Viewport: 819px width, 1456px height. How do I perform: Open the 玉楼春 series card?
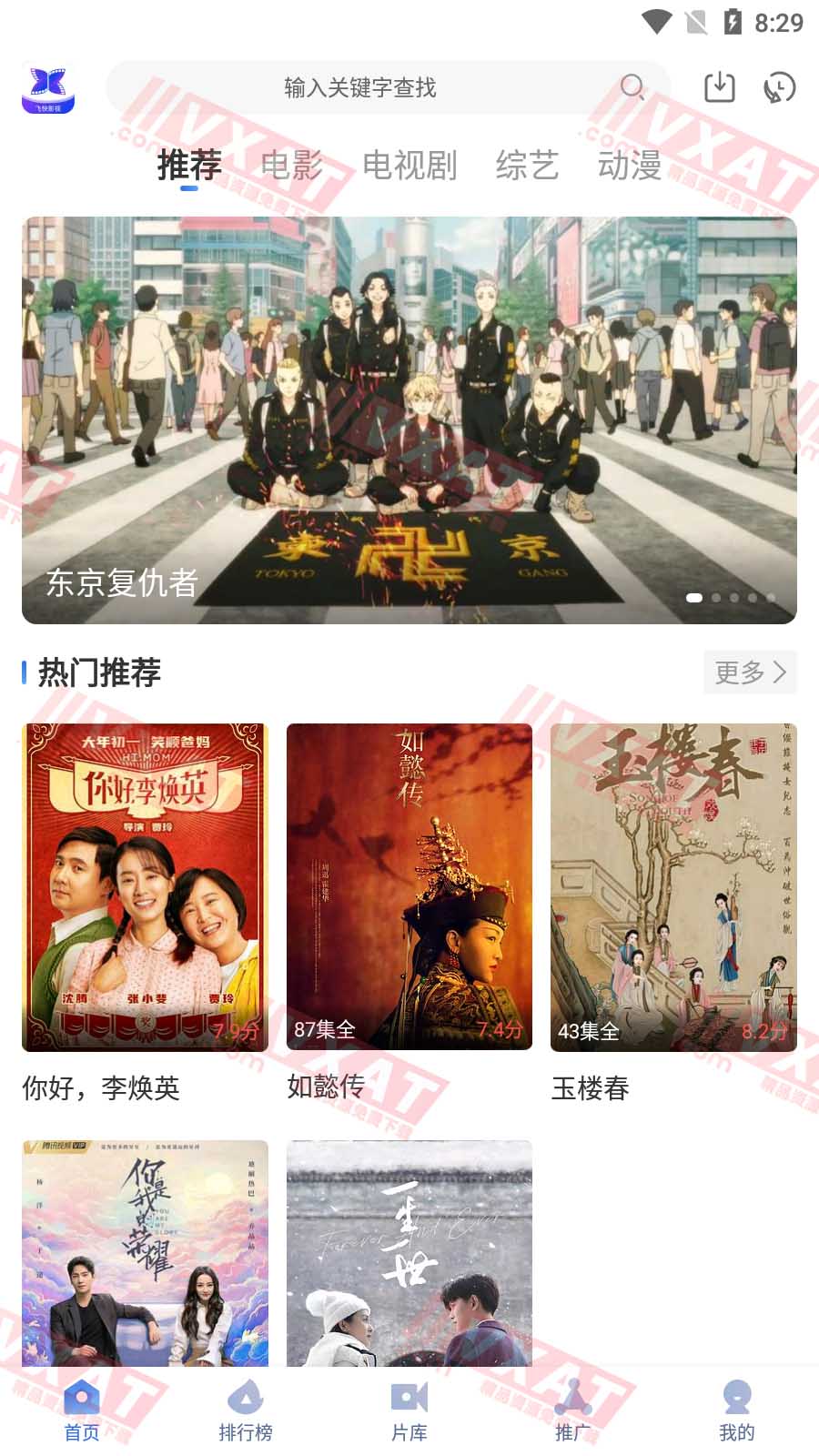pyautogui.click(x=673, y=887)
